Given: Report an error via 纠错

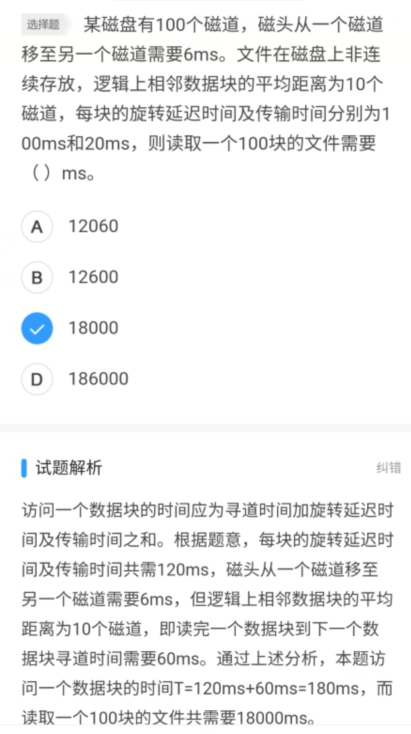Looking at the screenshot, I should (389, 468).
